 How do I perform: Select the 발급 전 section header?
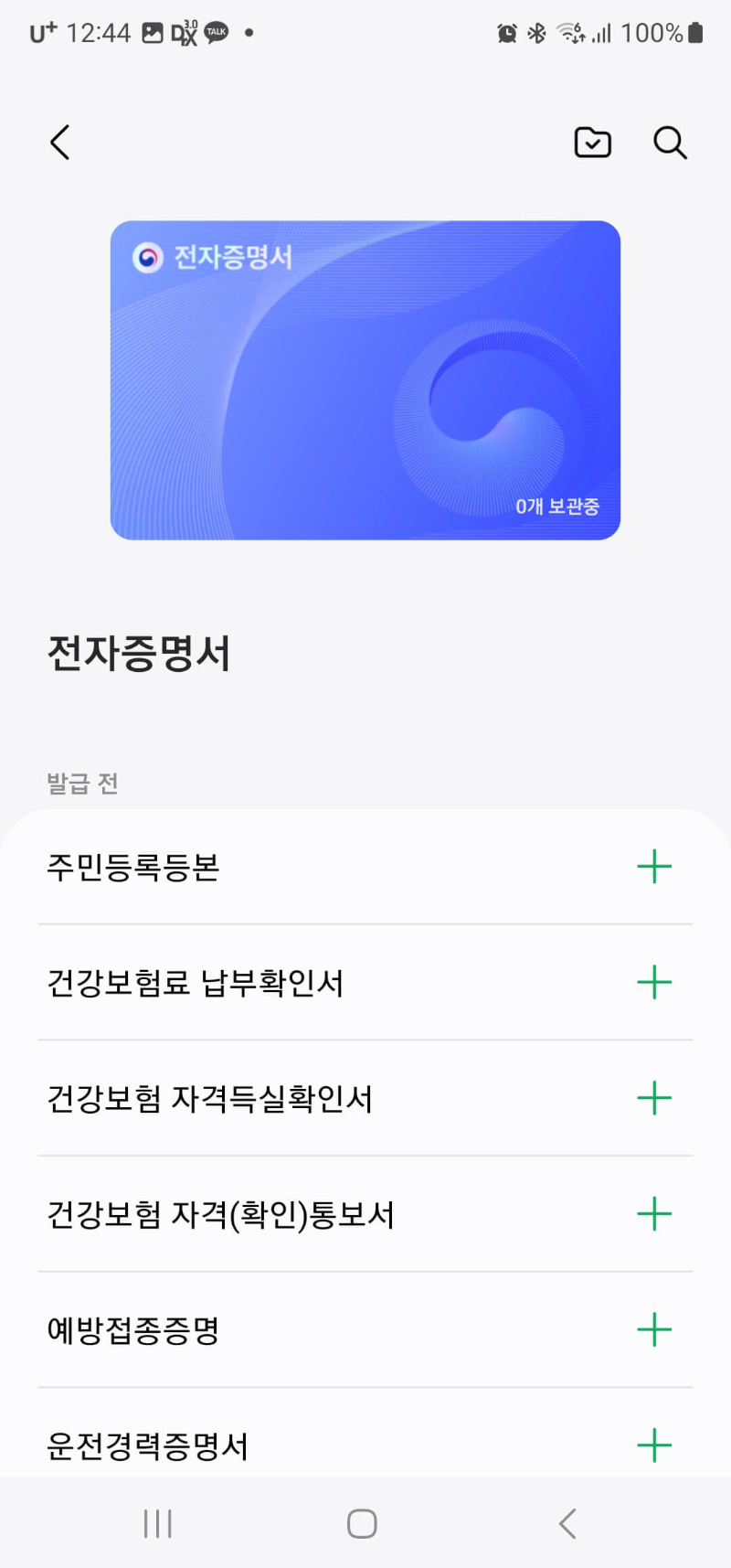[x=82, y=783]
